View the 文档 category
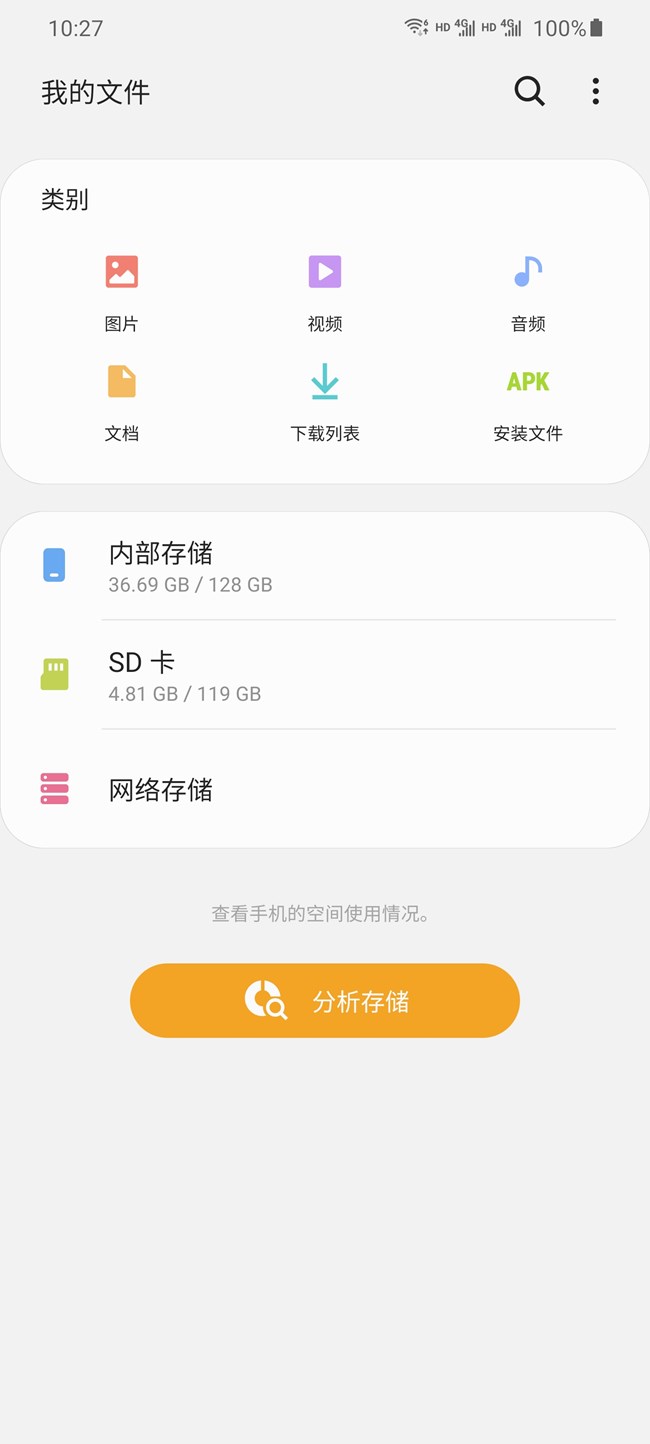650x1444 pixels. point(122,400)
